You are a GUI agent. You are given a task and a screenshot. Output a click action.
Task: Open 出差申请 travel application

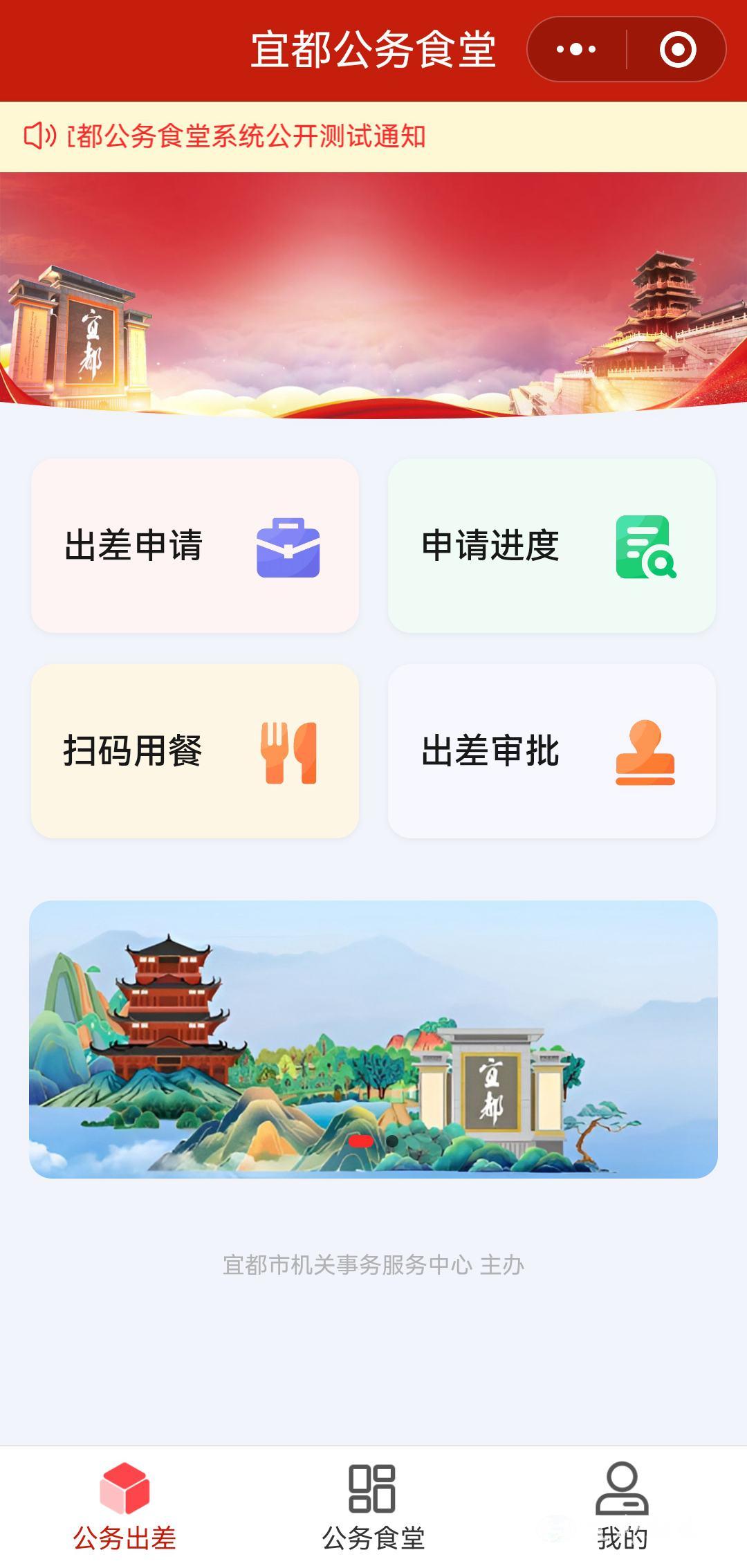(x=194, y=546)
